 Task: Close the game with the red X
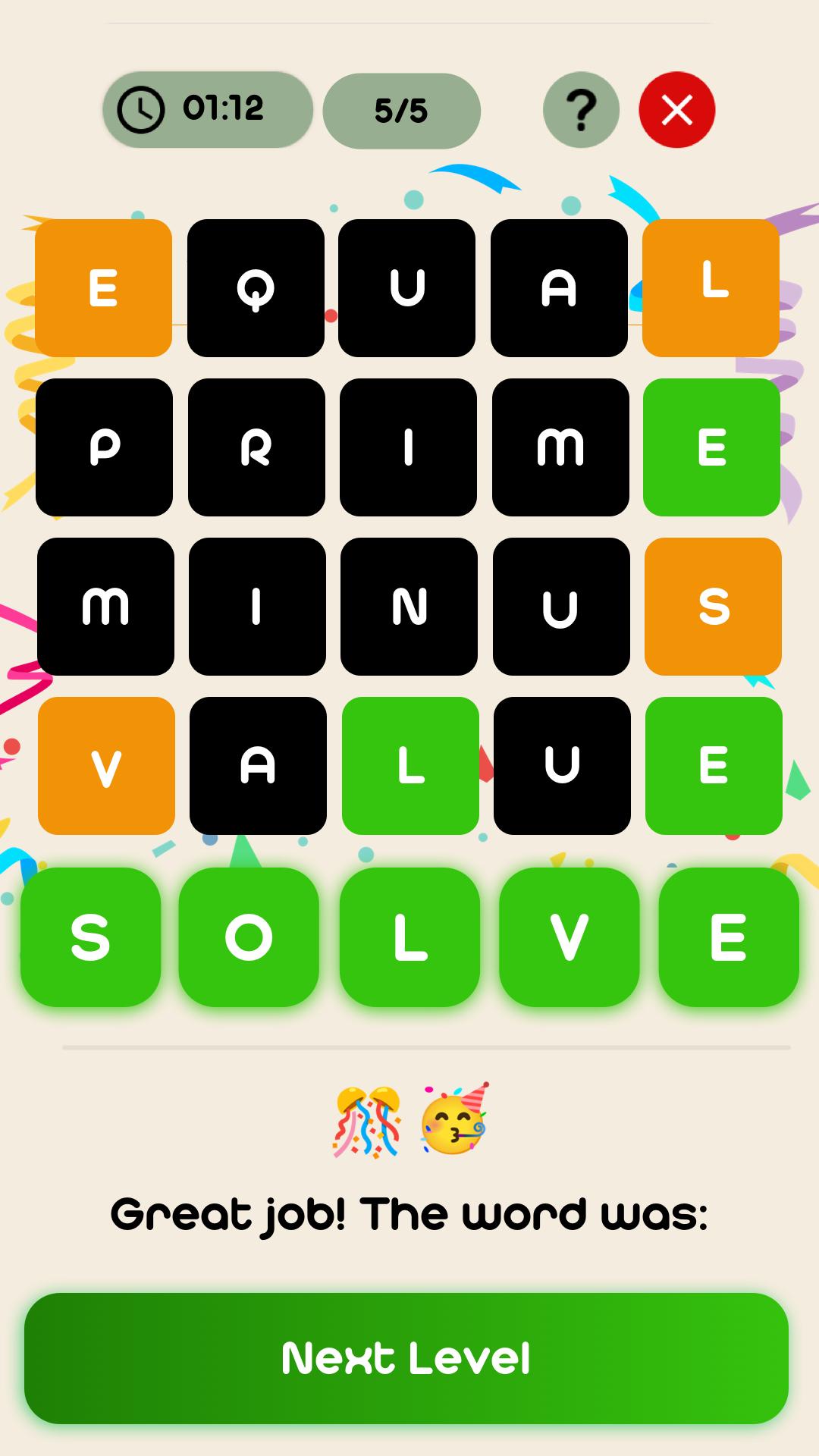676,111
